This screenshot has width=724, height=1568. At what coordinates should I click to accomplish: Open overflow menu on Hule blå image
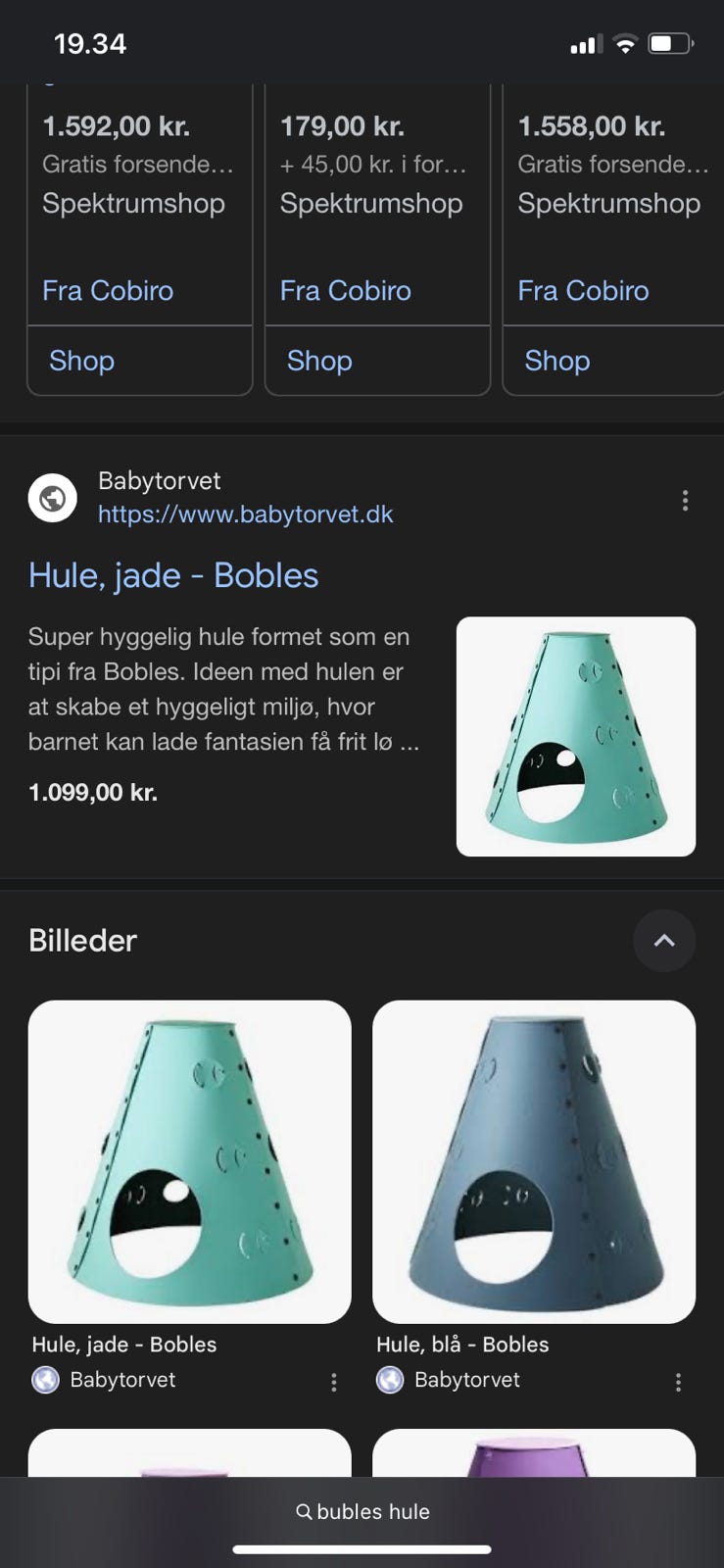point(678,1381)
